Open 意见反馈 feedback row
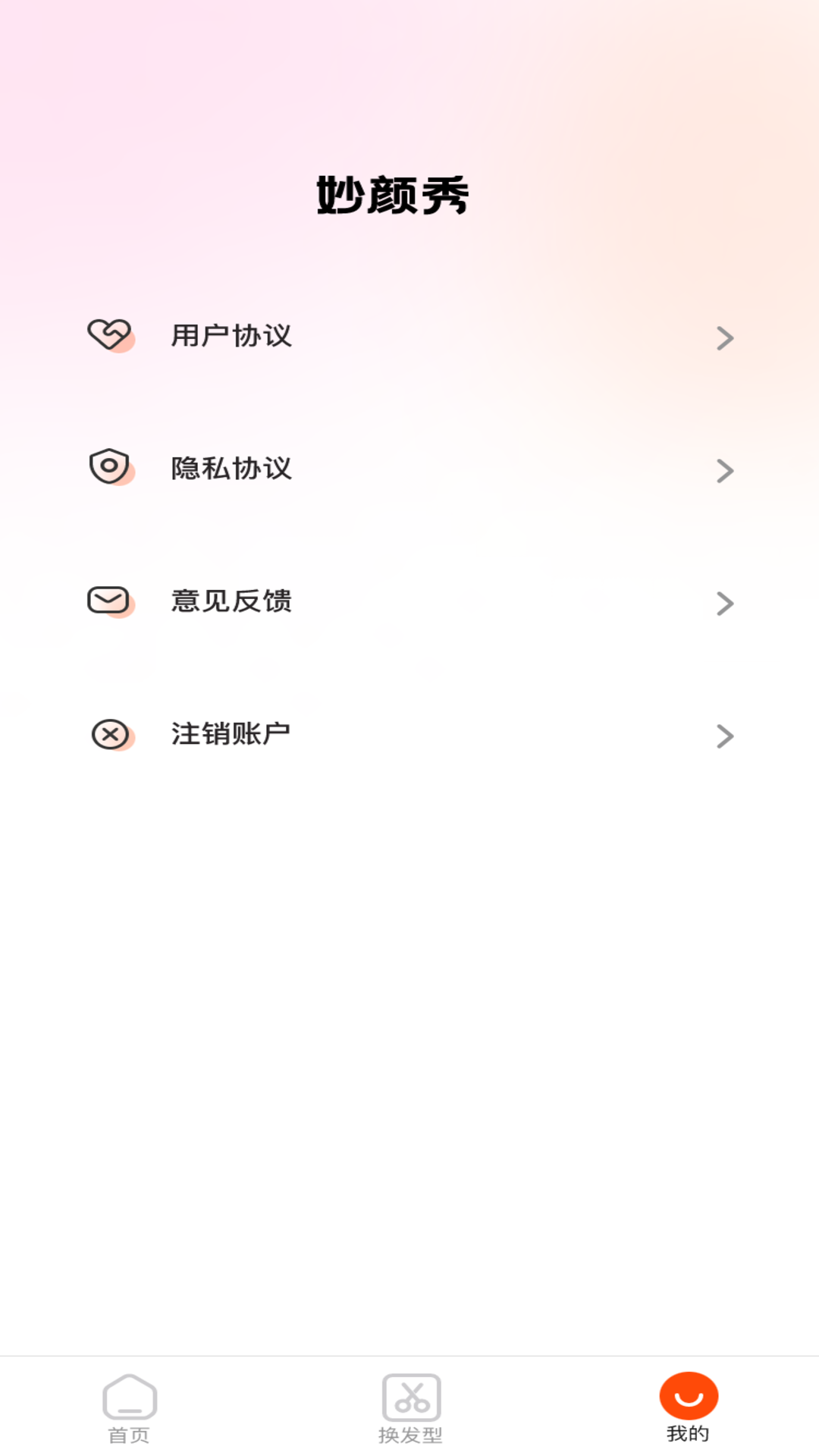Viewport: 819px width, 1456px height. 409,601
